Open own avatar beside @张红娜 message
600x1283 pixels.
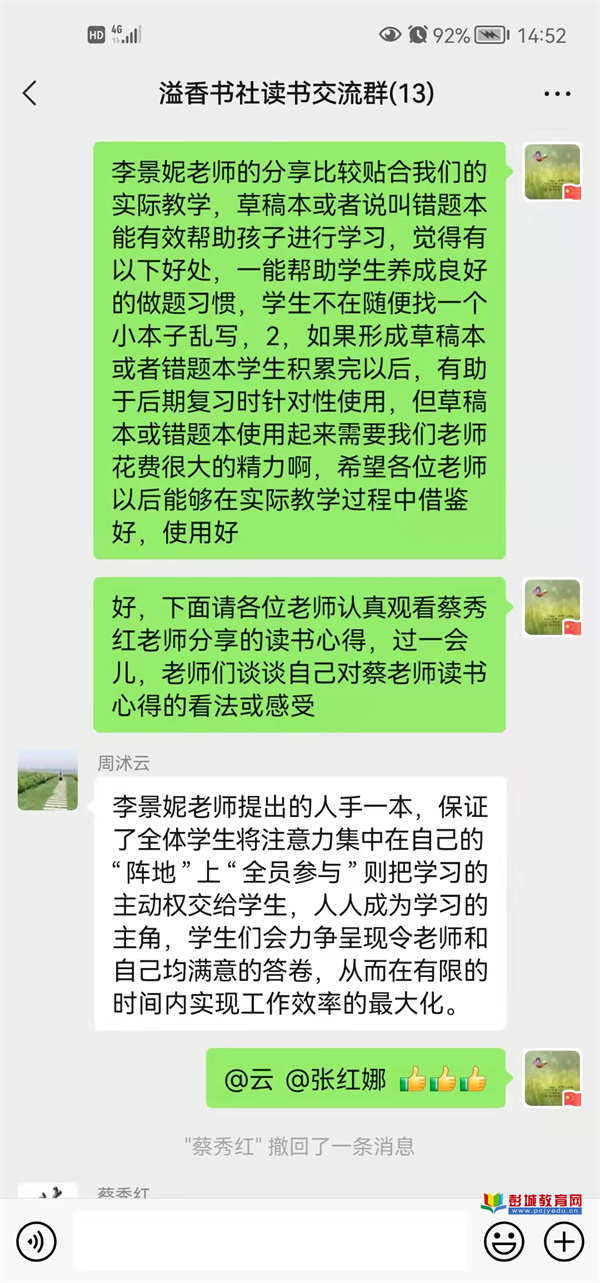click(x=552, y=1078)
